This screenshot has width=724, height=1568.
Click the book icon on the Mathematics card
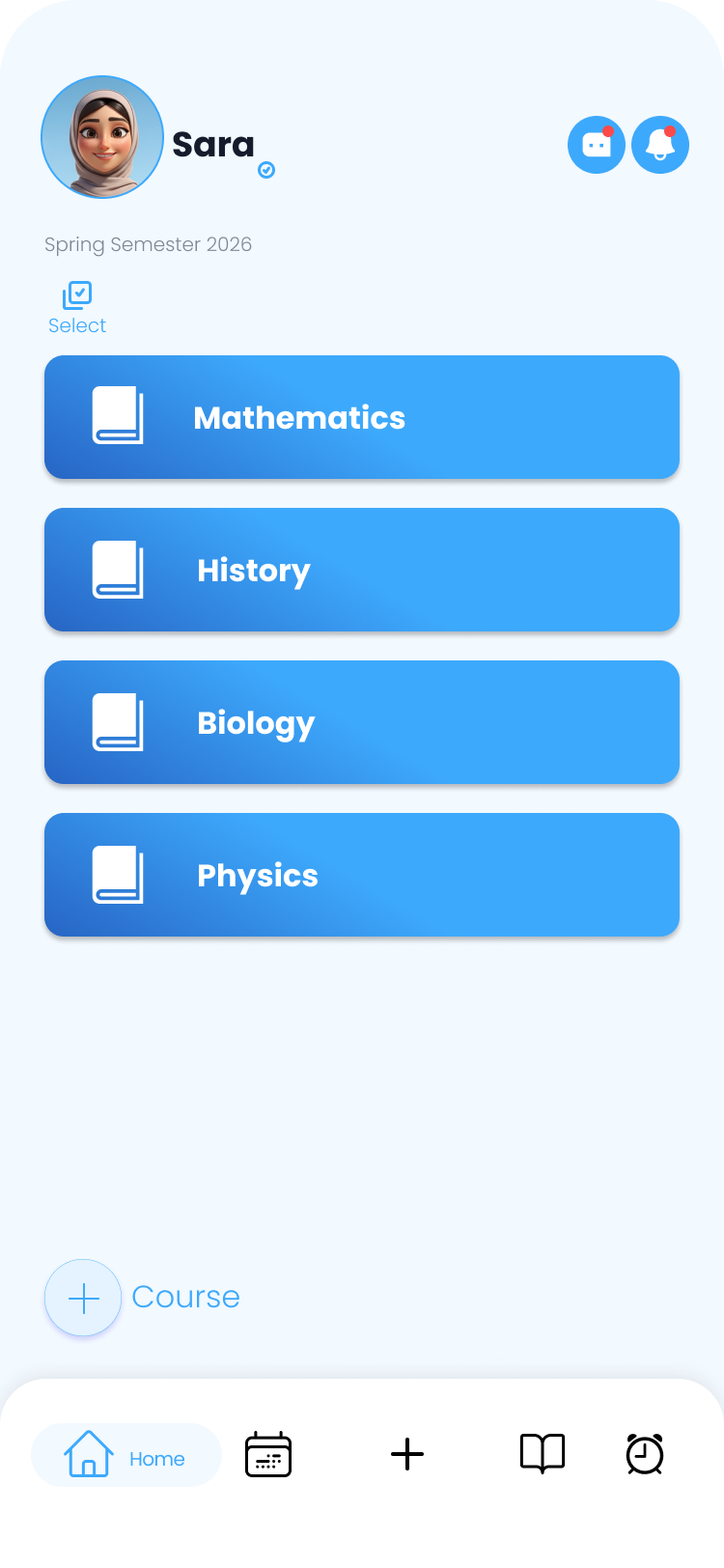coord(118,417)
